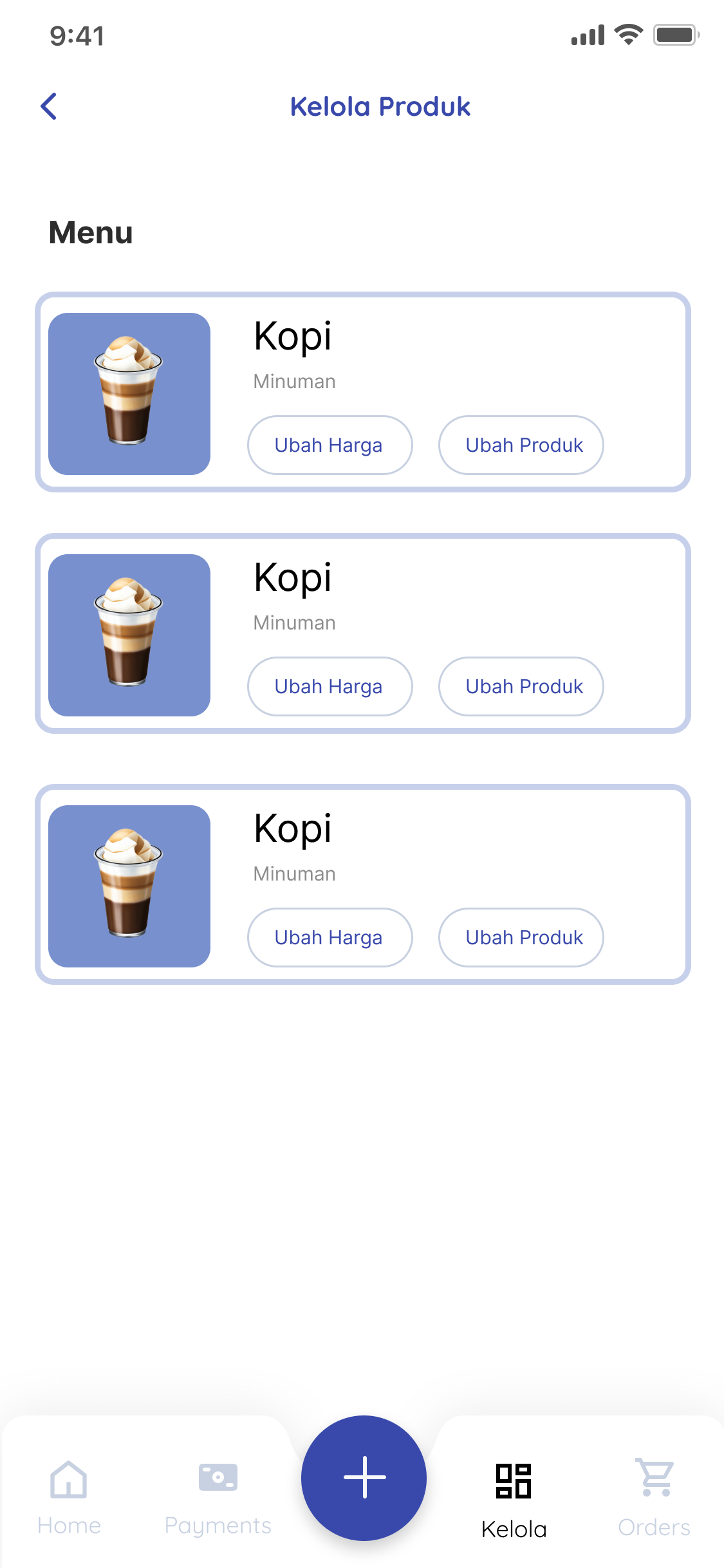Tap Ubah Produk on the third Kopi card
Image resolution: width=724 pixels, height=1568 pixels.
521,937
